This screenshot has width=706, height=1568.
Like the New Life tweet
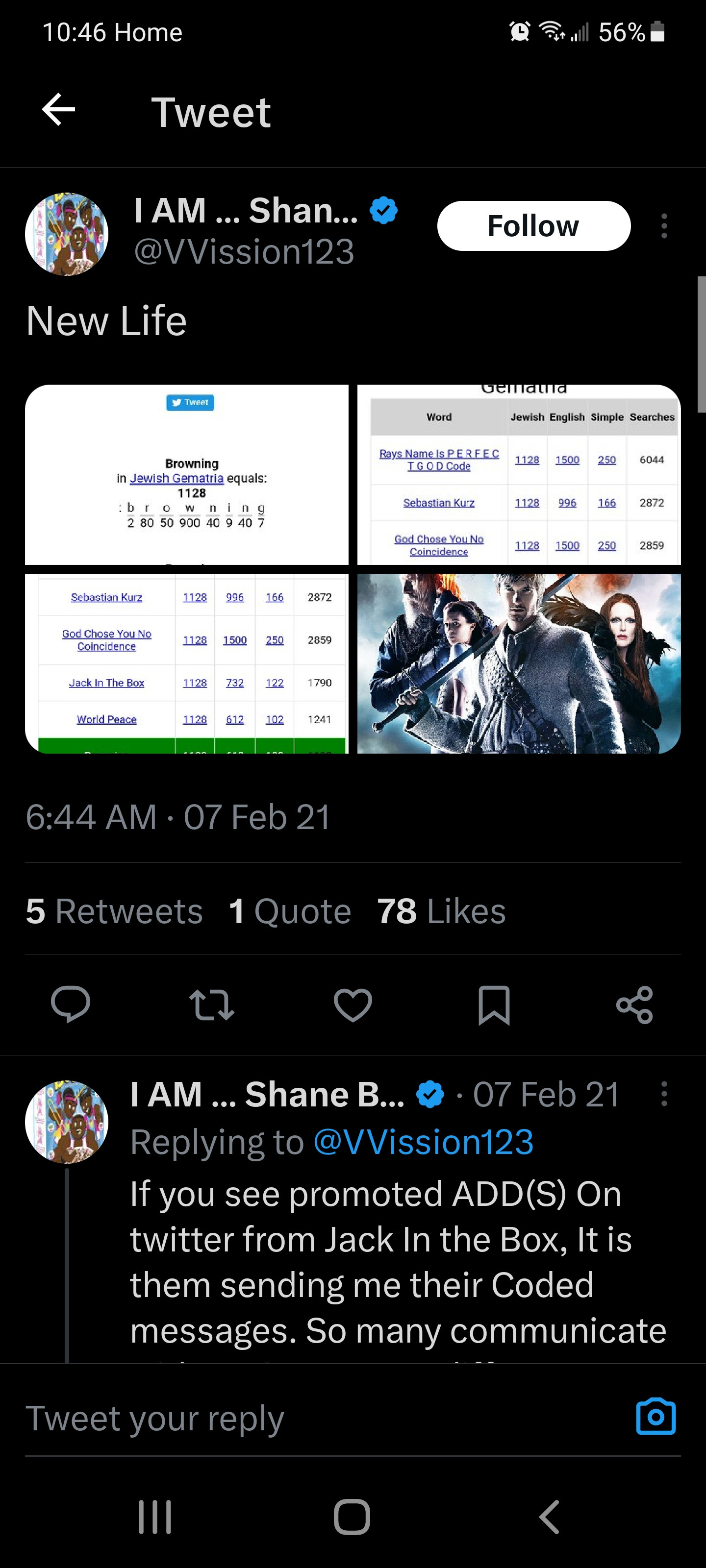pos(353,1004)
